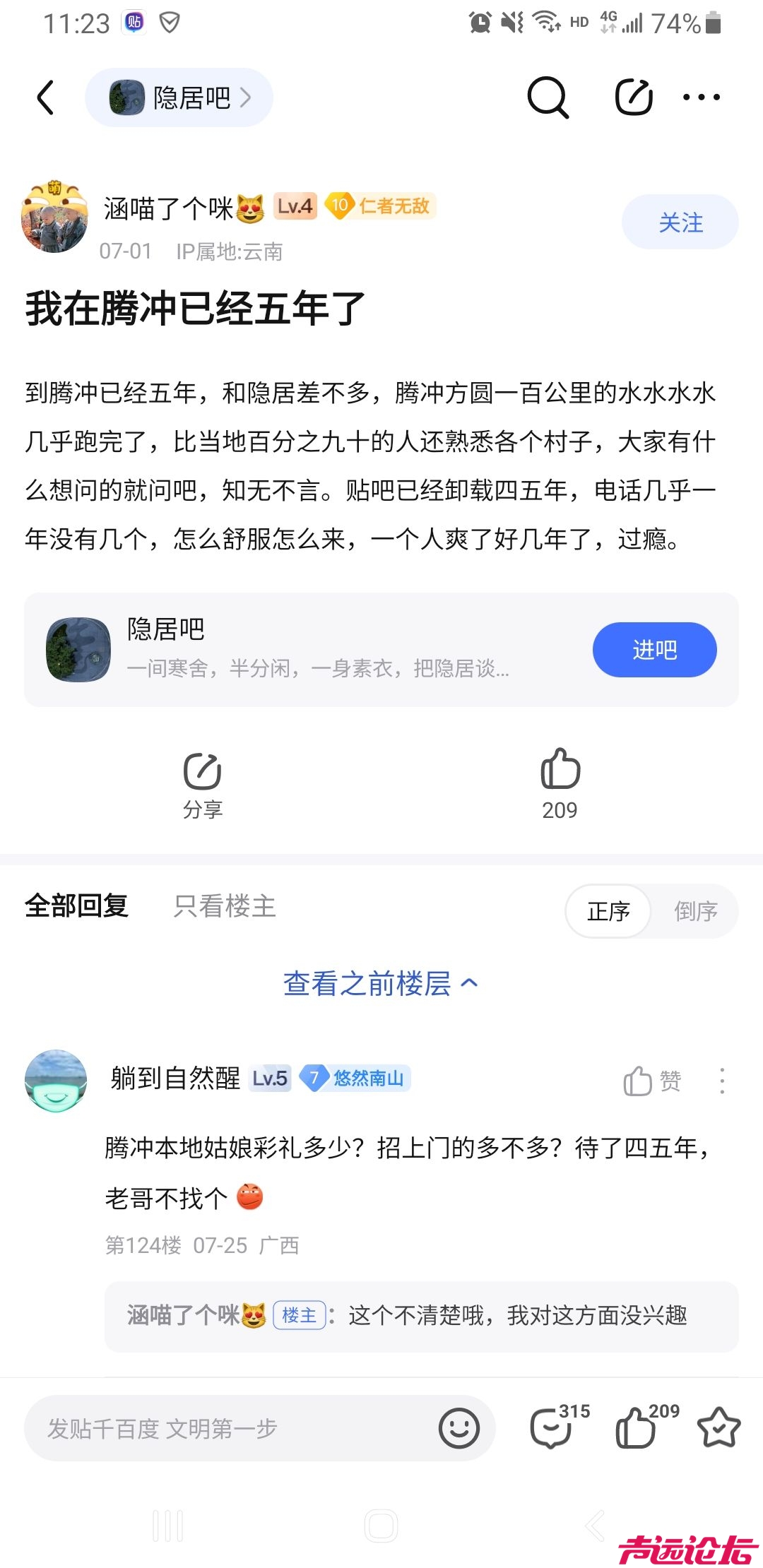This screenshot has width=763, height=1568.
Task: Open the 隐居吧 chip in the header
Action: coord(179,97)
